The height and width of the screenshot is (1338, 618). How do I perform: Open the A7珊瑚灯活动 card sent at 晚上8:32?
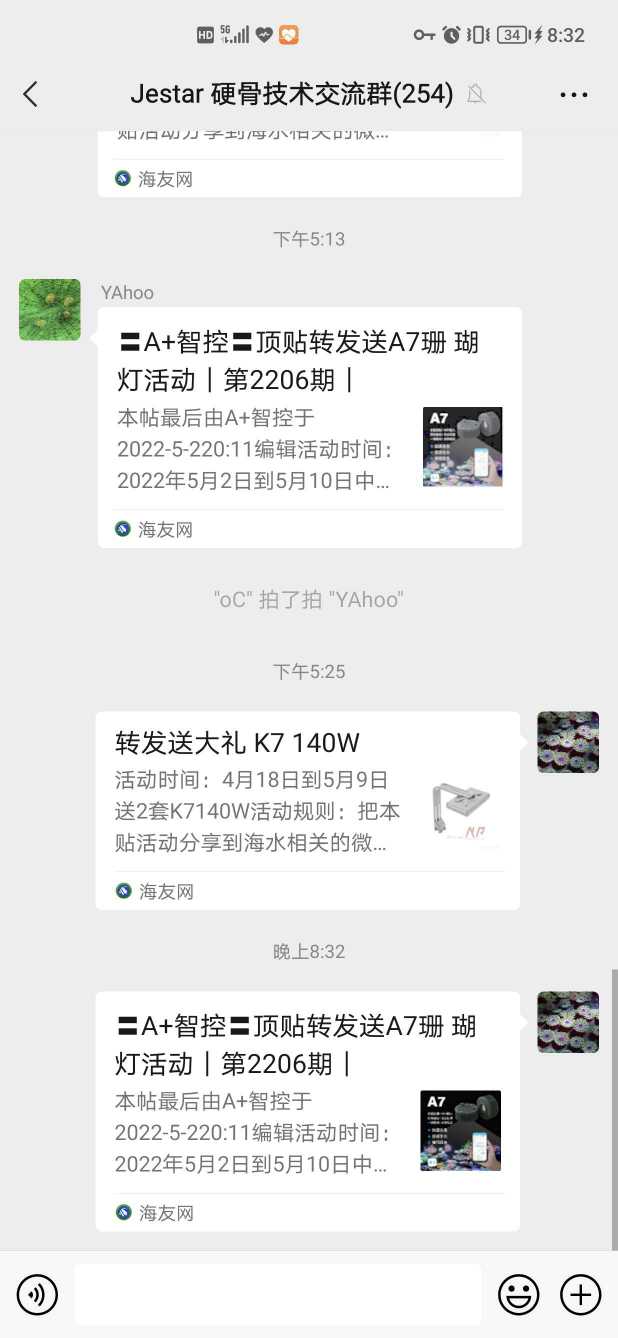click(307, 1110)
